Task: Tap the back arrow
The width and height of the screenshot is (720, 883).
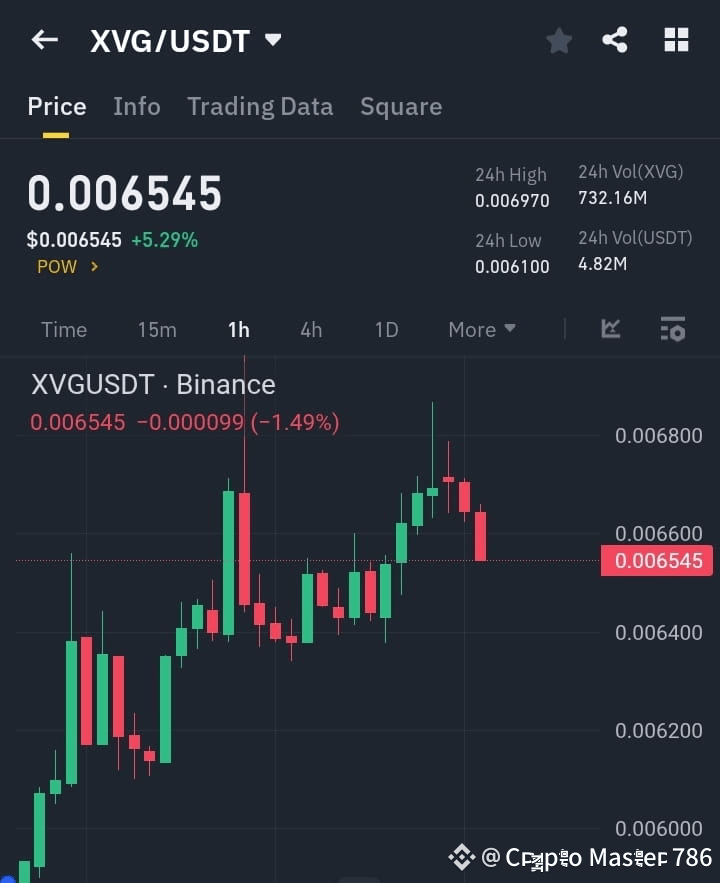Action: [x=44, y=40]
